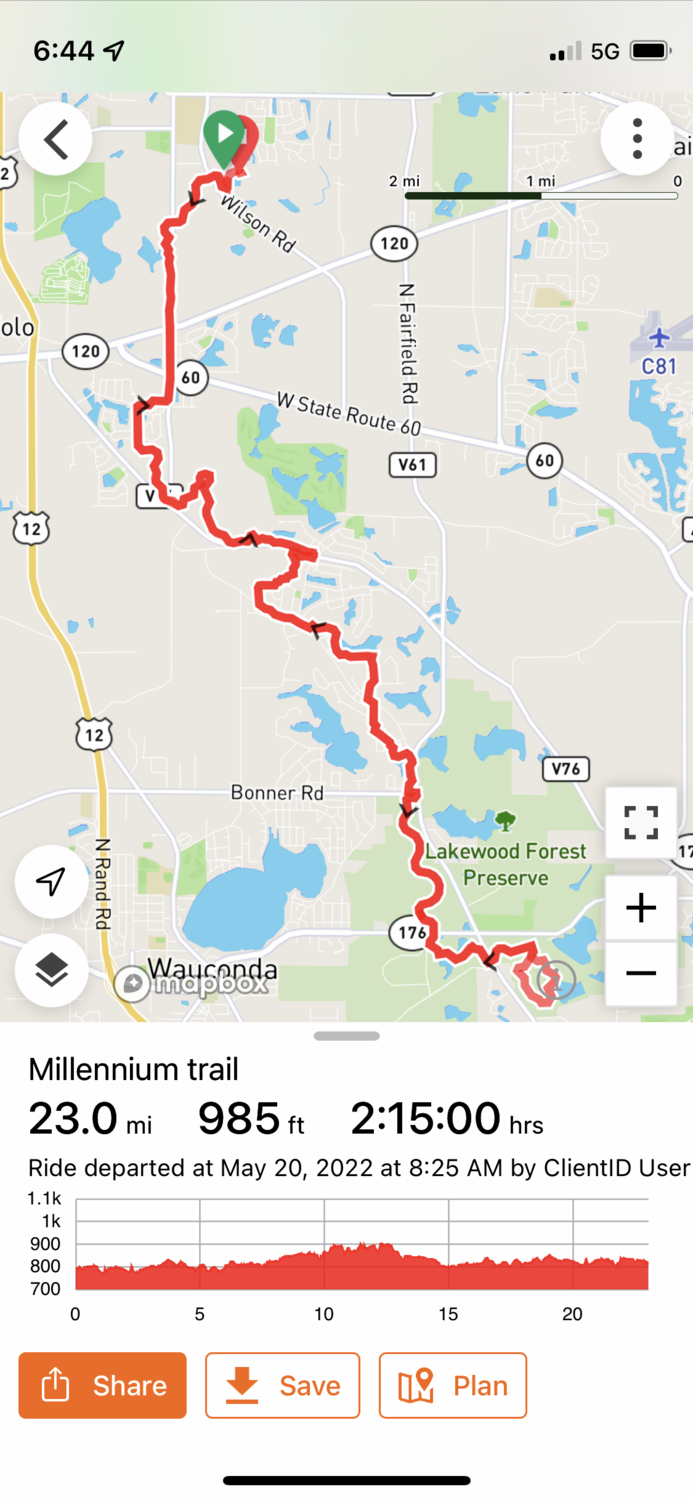Open the three-dot overflow menu
Screen dimensions: 693x1500
[637, 139]
